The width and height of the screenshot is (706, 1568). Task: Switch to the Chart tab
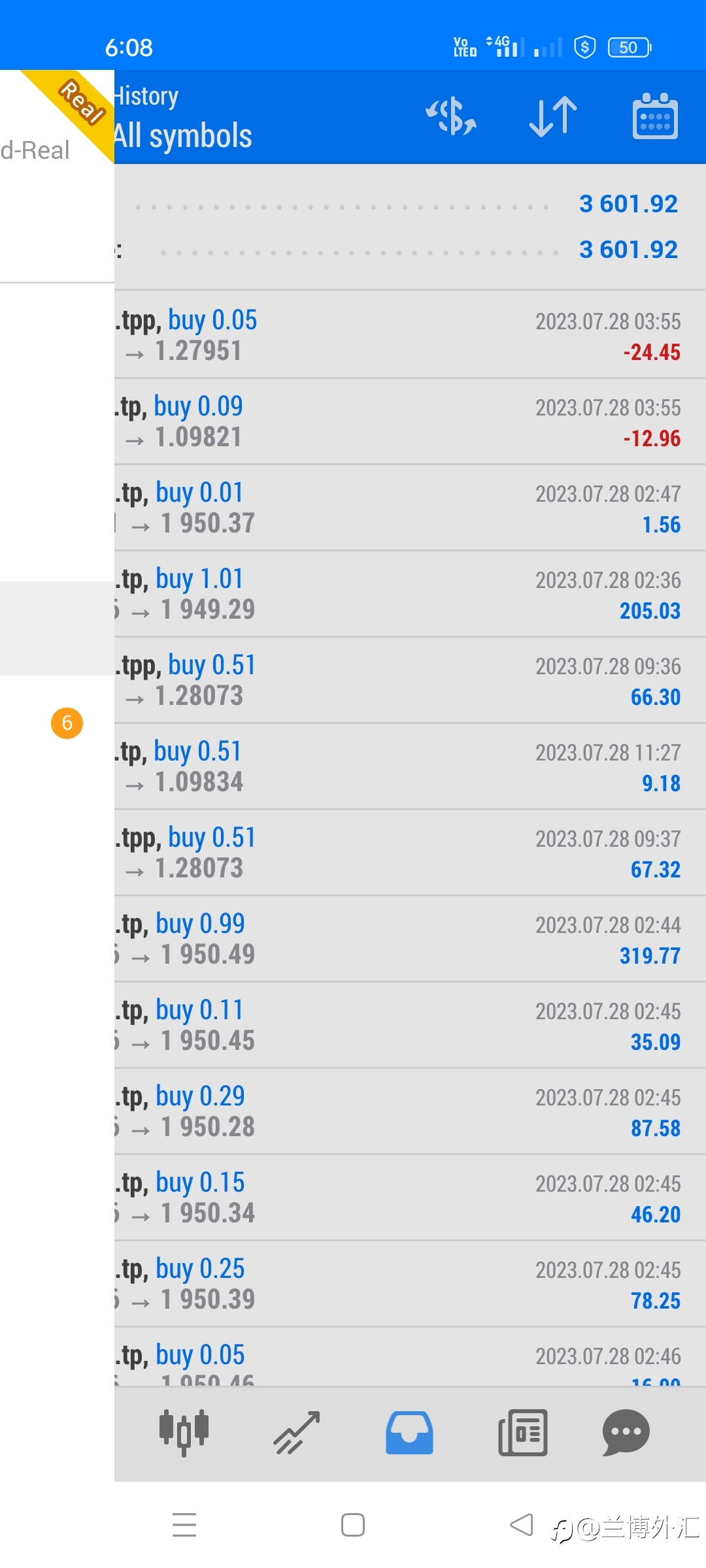point(296,1433)
